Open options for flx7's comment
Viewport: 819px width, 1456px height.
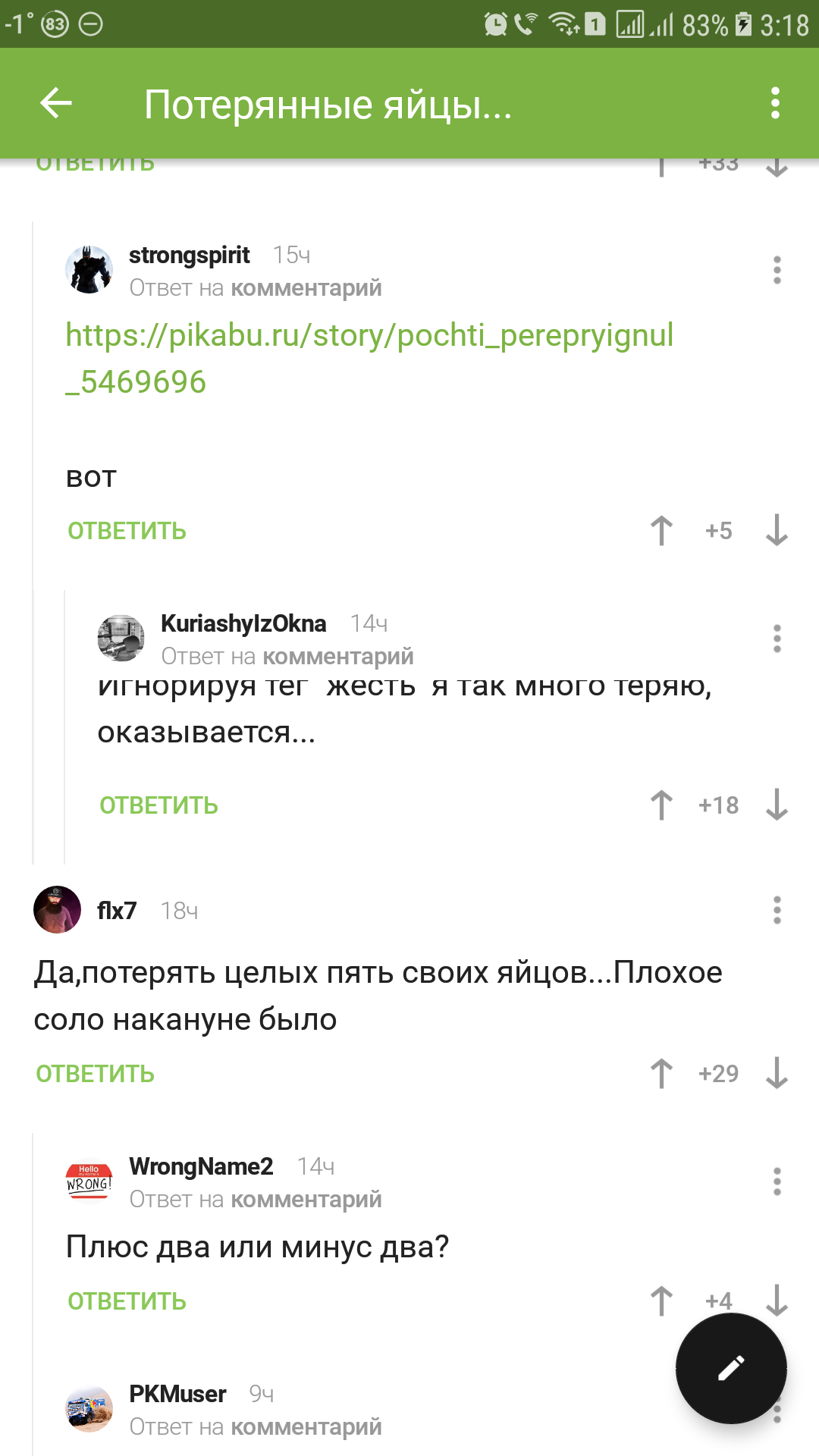coord(777,910)
